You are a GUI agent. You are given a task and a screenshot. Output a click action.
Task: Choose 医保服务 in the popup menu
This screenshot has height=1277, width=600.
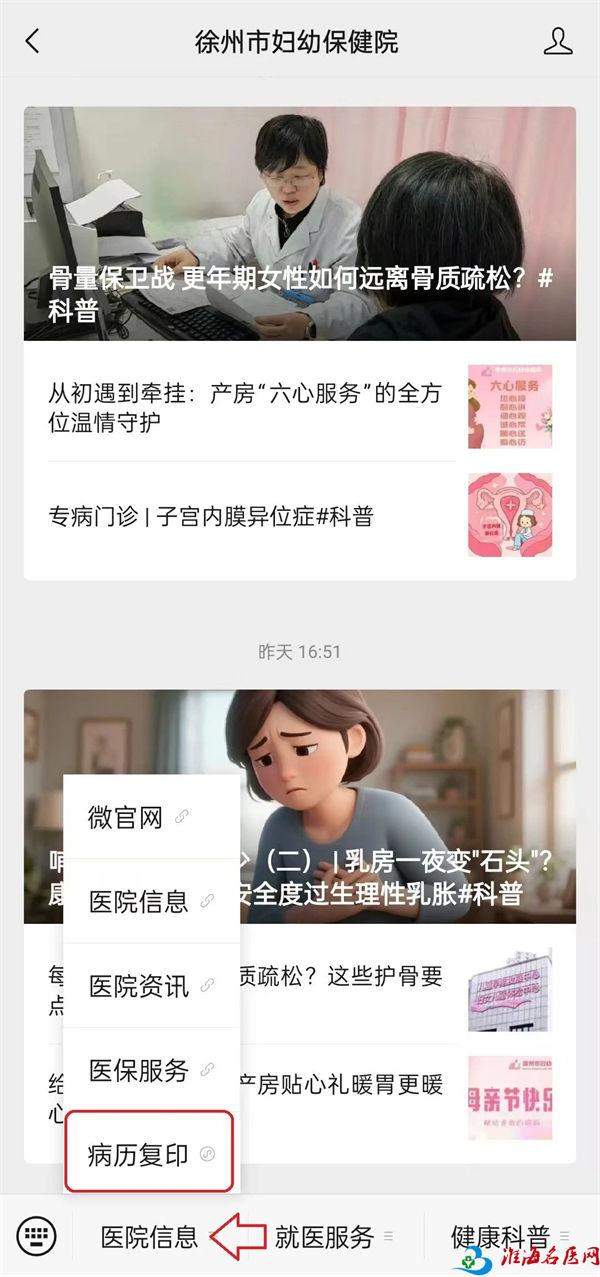tap(151, 1071)
